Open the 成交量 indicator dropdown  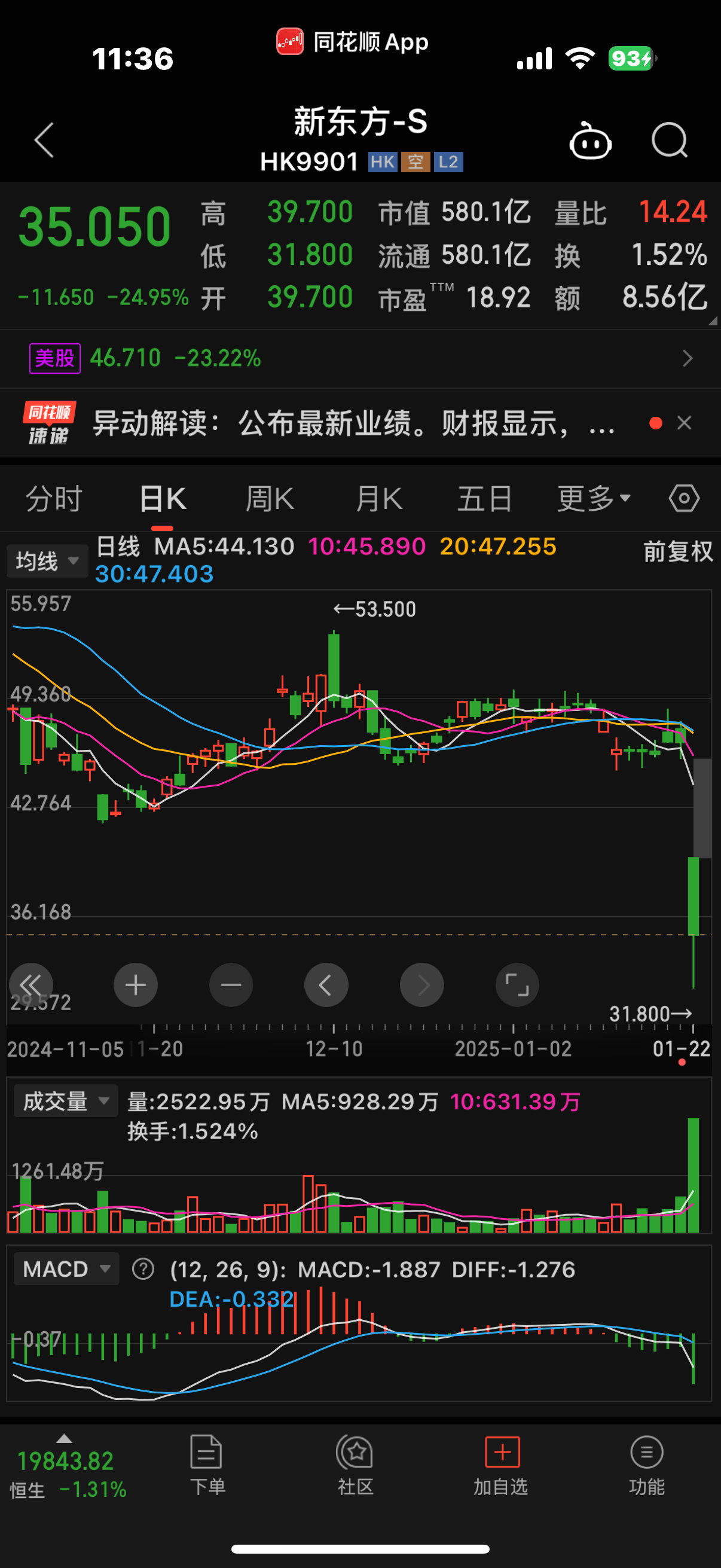(x=65, y=1101)
